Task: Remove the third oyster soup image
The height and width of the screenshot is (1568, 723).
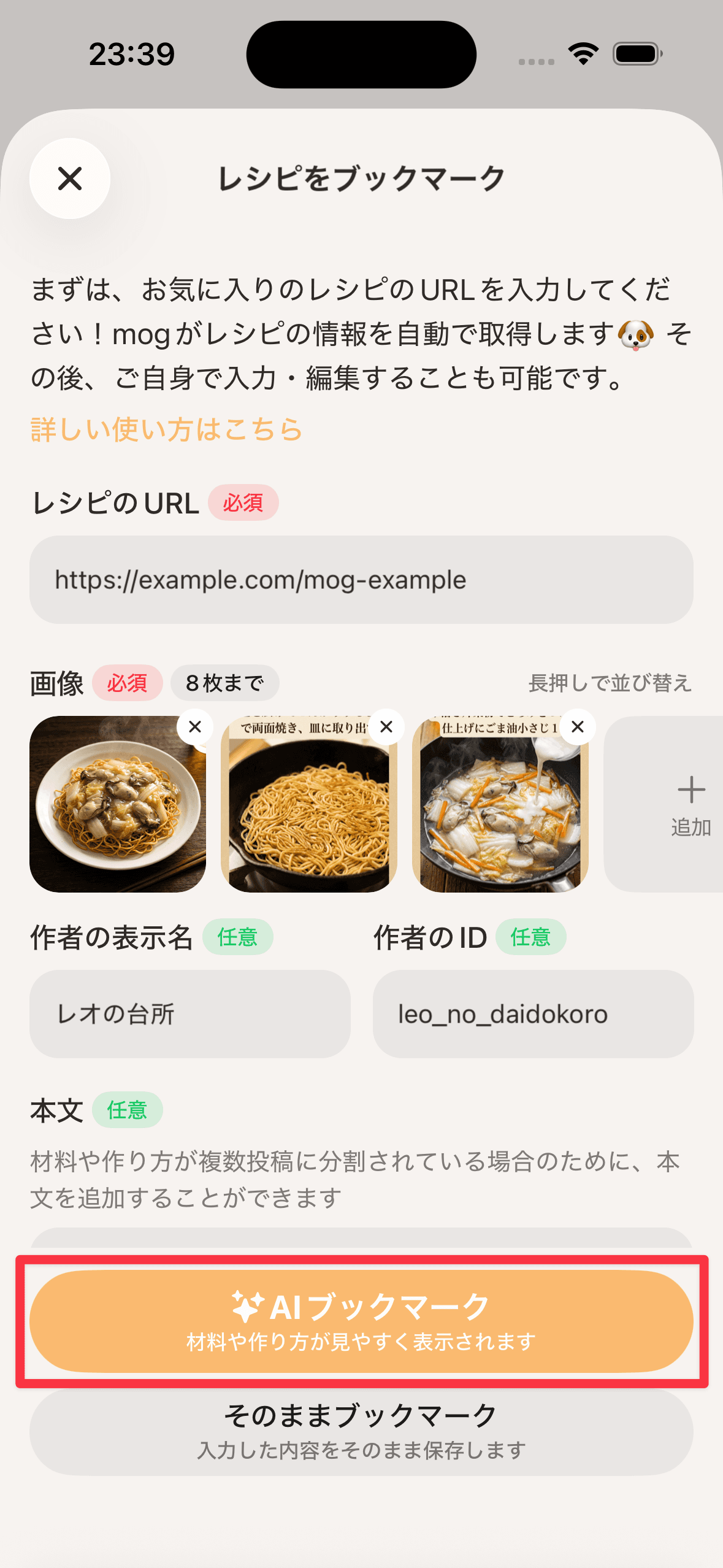Action: point(578,727)
